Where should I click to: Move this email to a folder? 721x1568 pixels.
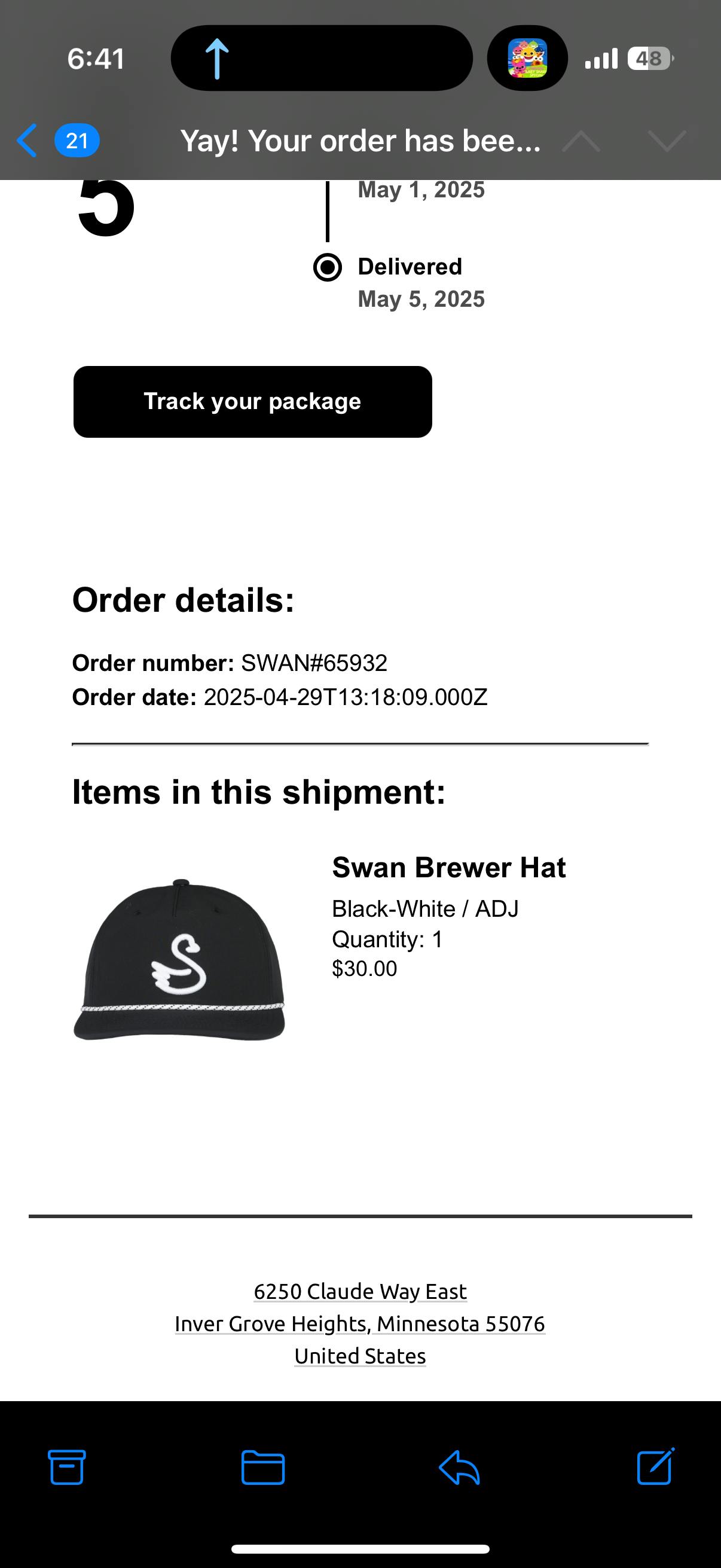(263, 1467)
